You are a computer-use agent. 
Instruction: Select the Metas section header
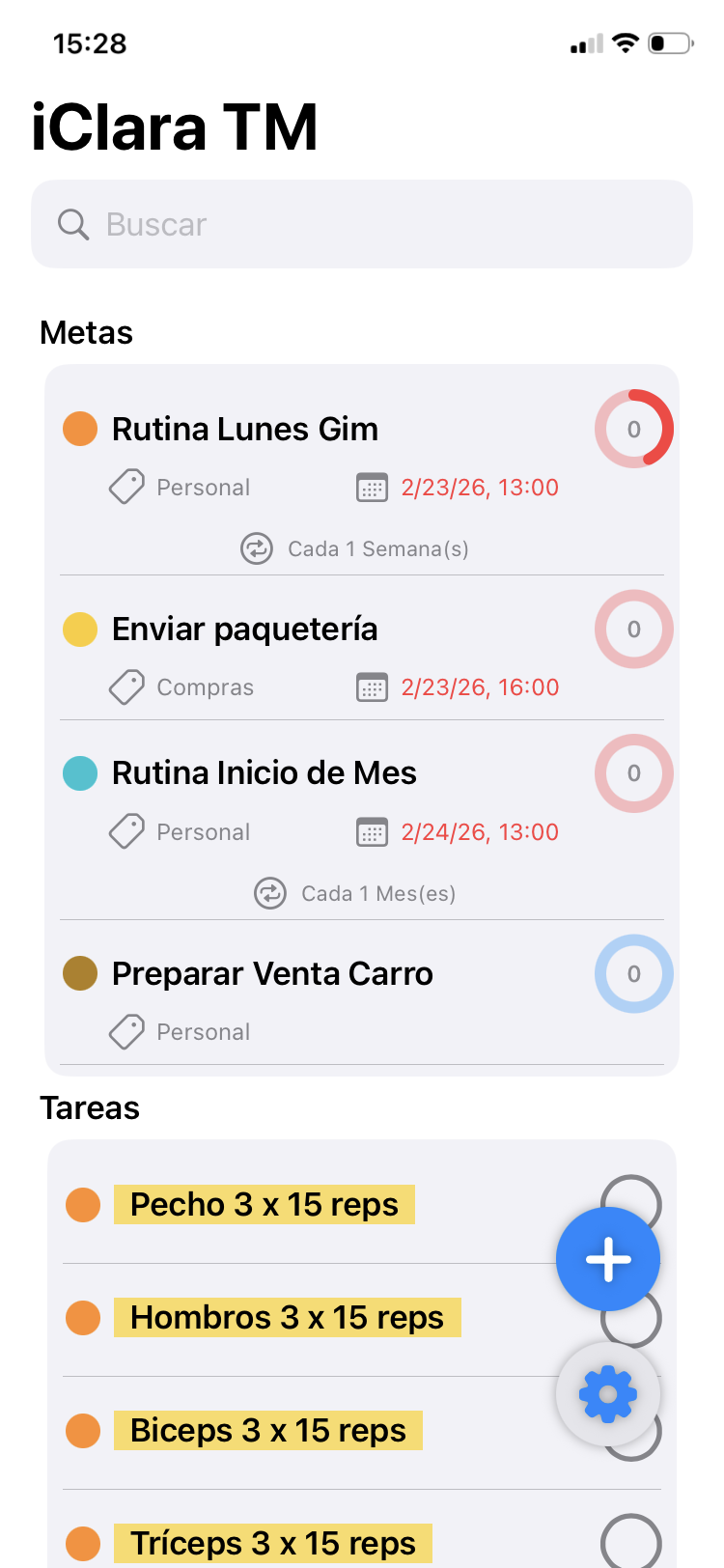86,332
